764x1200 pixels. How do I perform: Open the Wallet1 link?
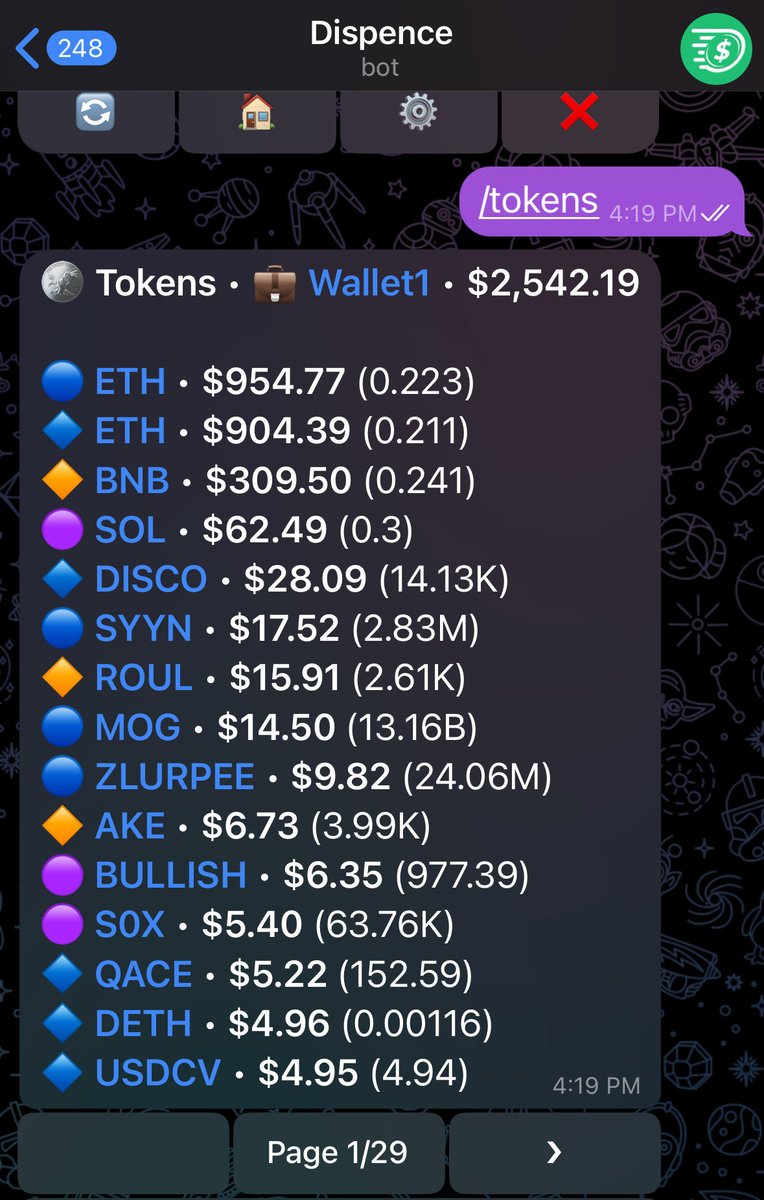pos(369,283)
